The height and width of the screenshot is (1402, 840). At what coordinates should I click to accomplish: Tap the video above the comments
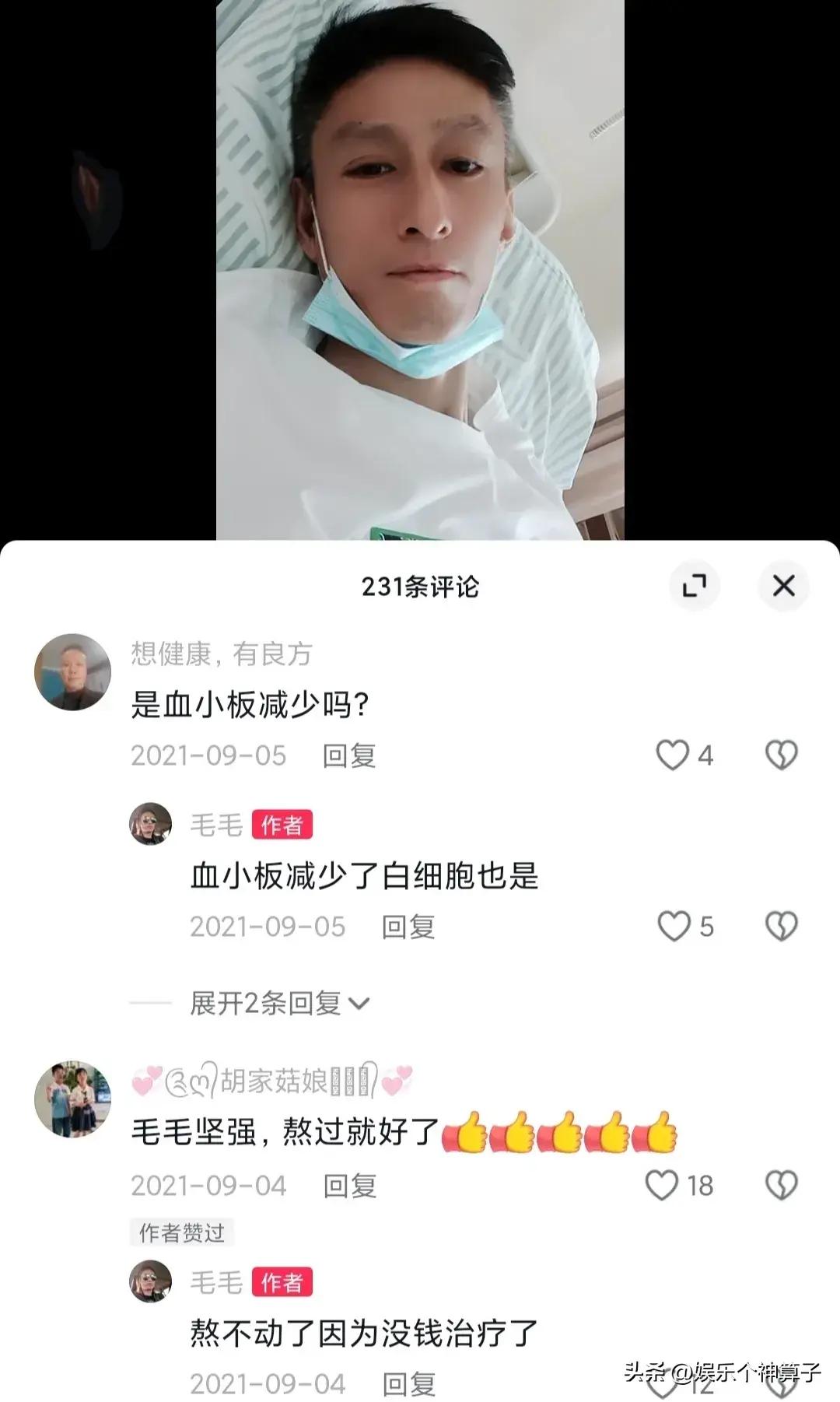click(x=420, y=270)
